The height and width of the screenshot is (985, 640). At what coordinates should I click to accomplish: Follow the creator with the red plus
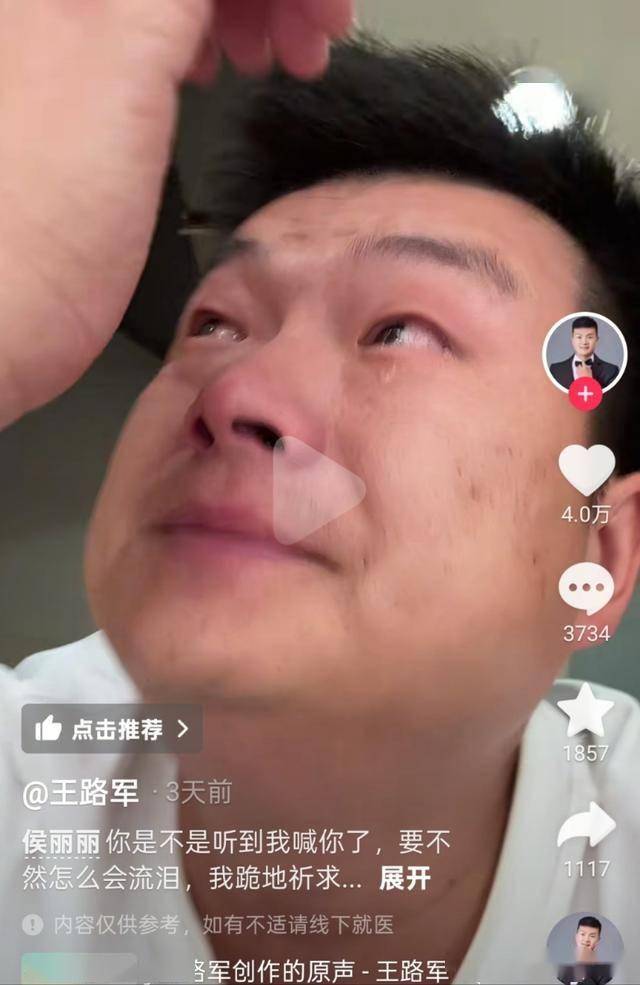[x=585, y=395]
